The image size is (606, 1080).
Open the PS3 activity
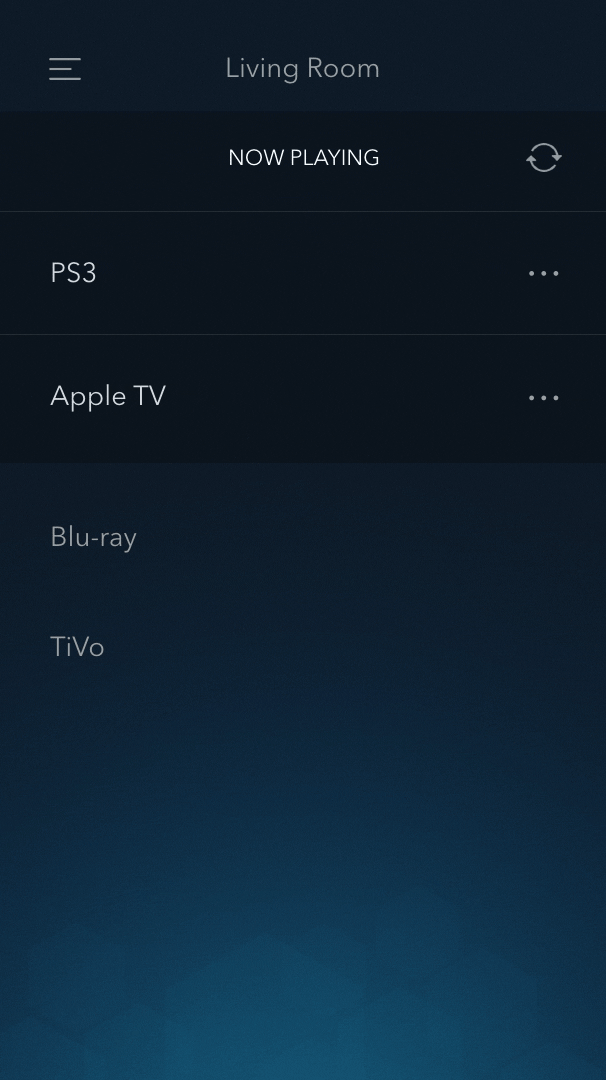click(74, 273)
